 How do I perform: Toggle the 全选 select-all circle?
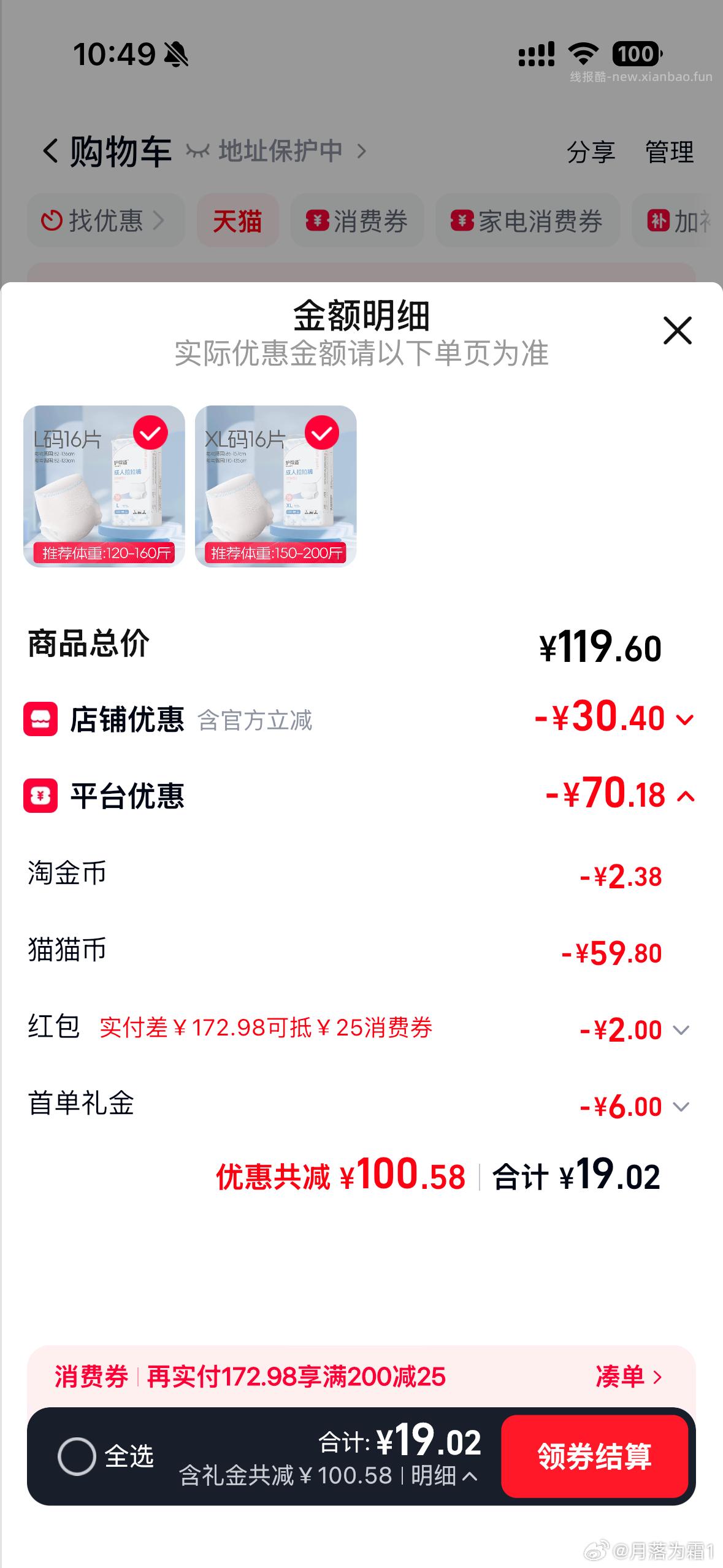click(x=77, y=1456)
